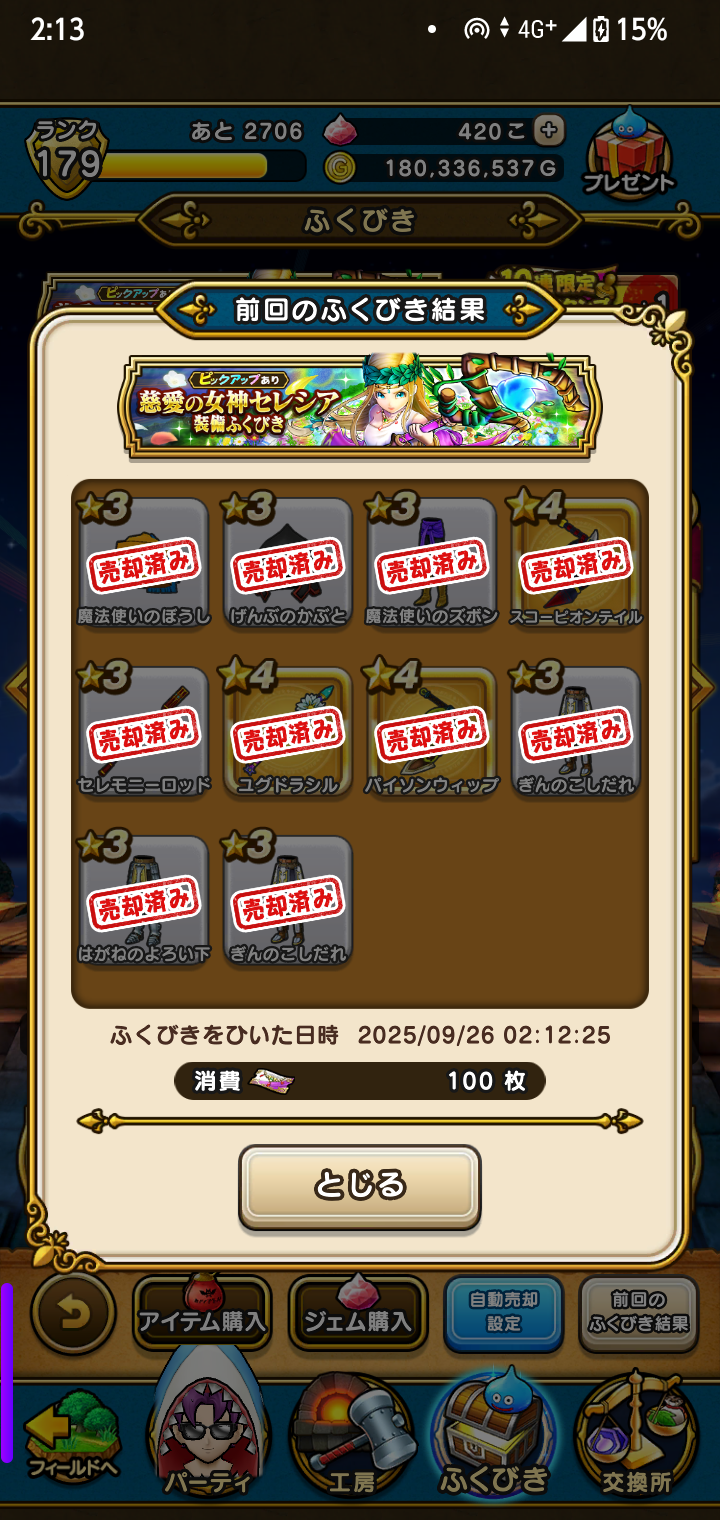The height and width of the screenshot is (1520, 720).
Task: Open ジェム購入 gem purchase
Action: (358, 1313)
